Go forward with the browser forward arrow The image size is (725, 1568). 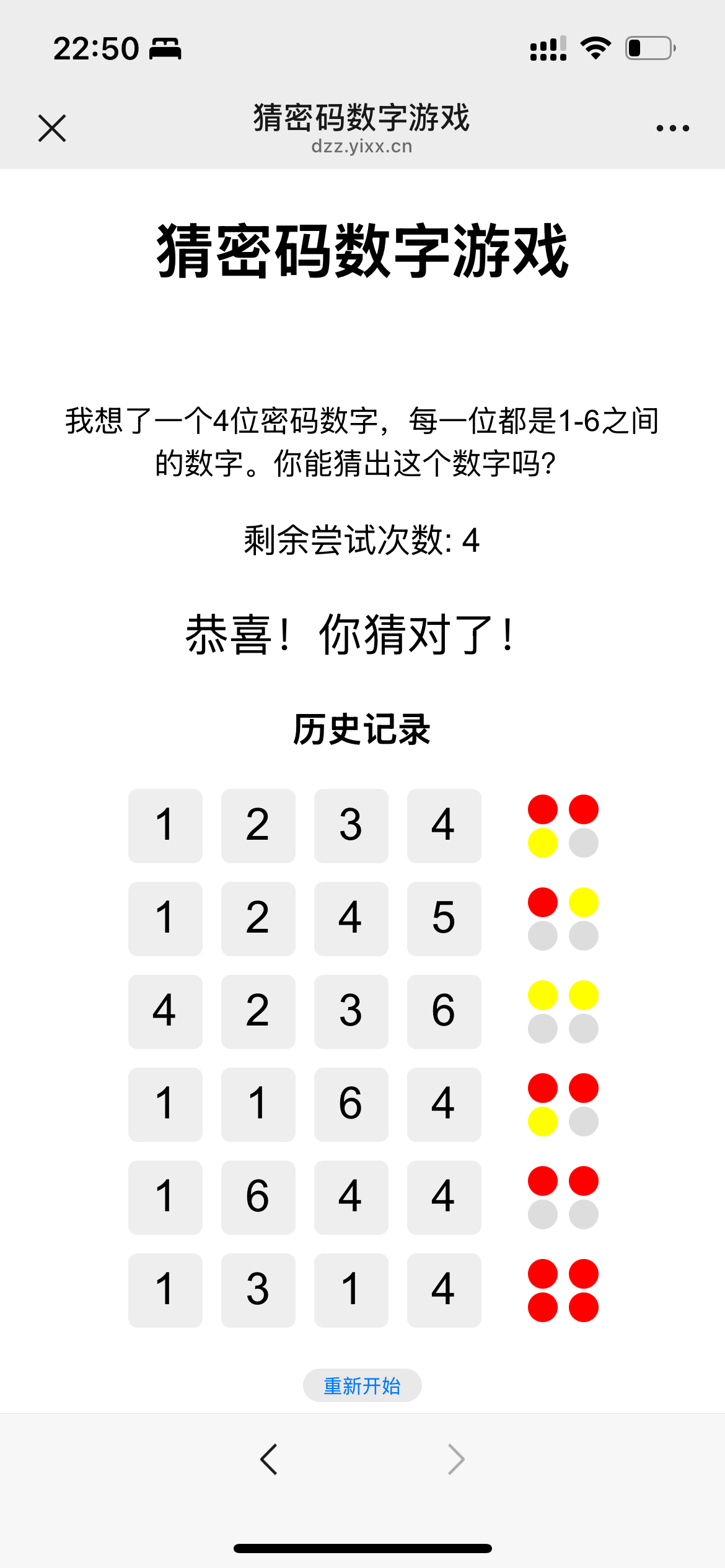point(456,1460)
